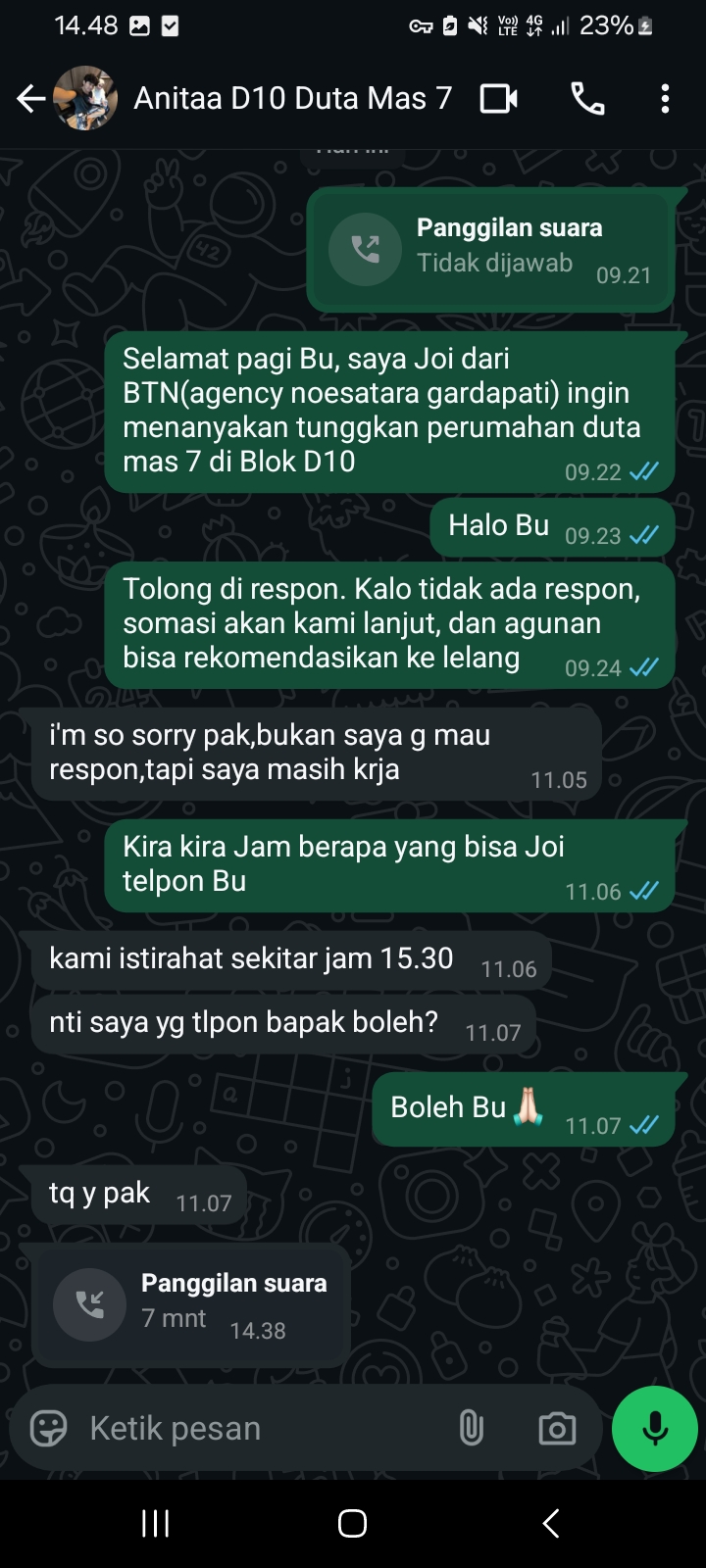Screen dimensions: 706x1568
Task: Start a voice call with Anitaa
Action: (587, 98)
